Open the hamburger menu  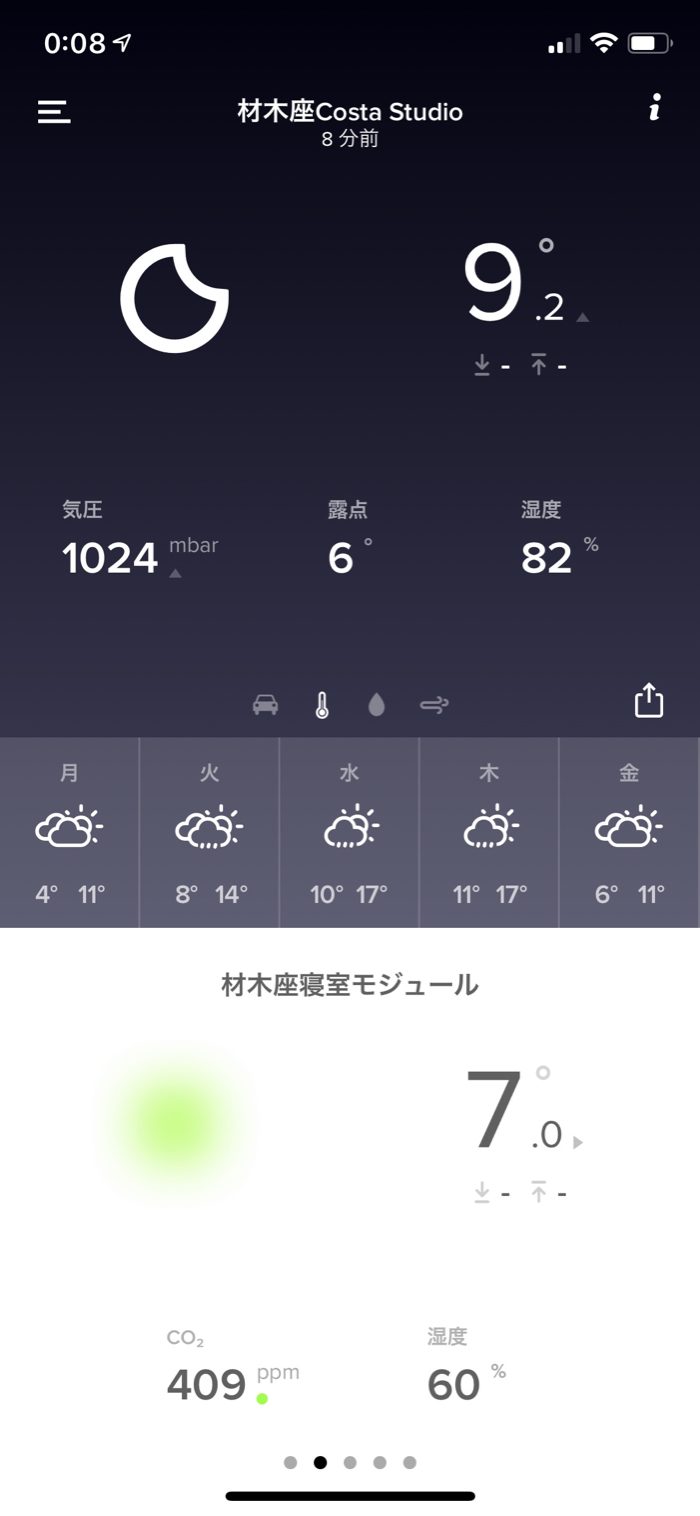54,111
